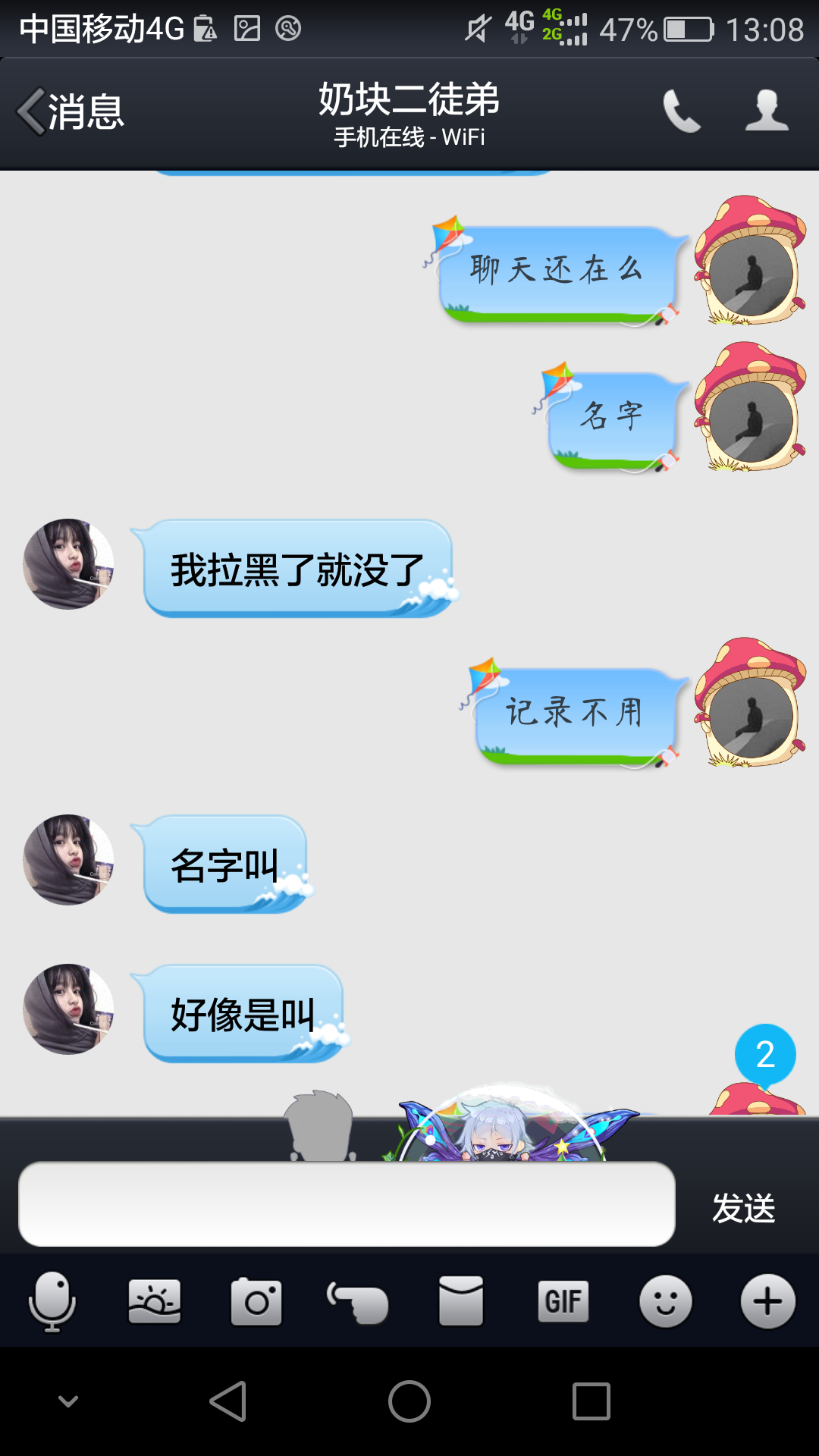Open the sender avatar beside 我拉黑了就没了
The height and width of the screenshot is (1456, 819).
(x=68, y=564)
